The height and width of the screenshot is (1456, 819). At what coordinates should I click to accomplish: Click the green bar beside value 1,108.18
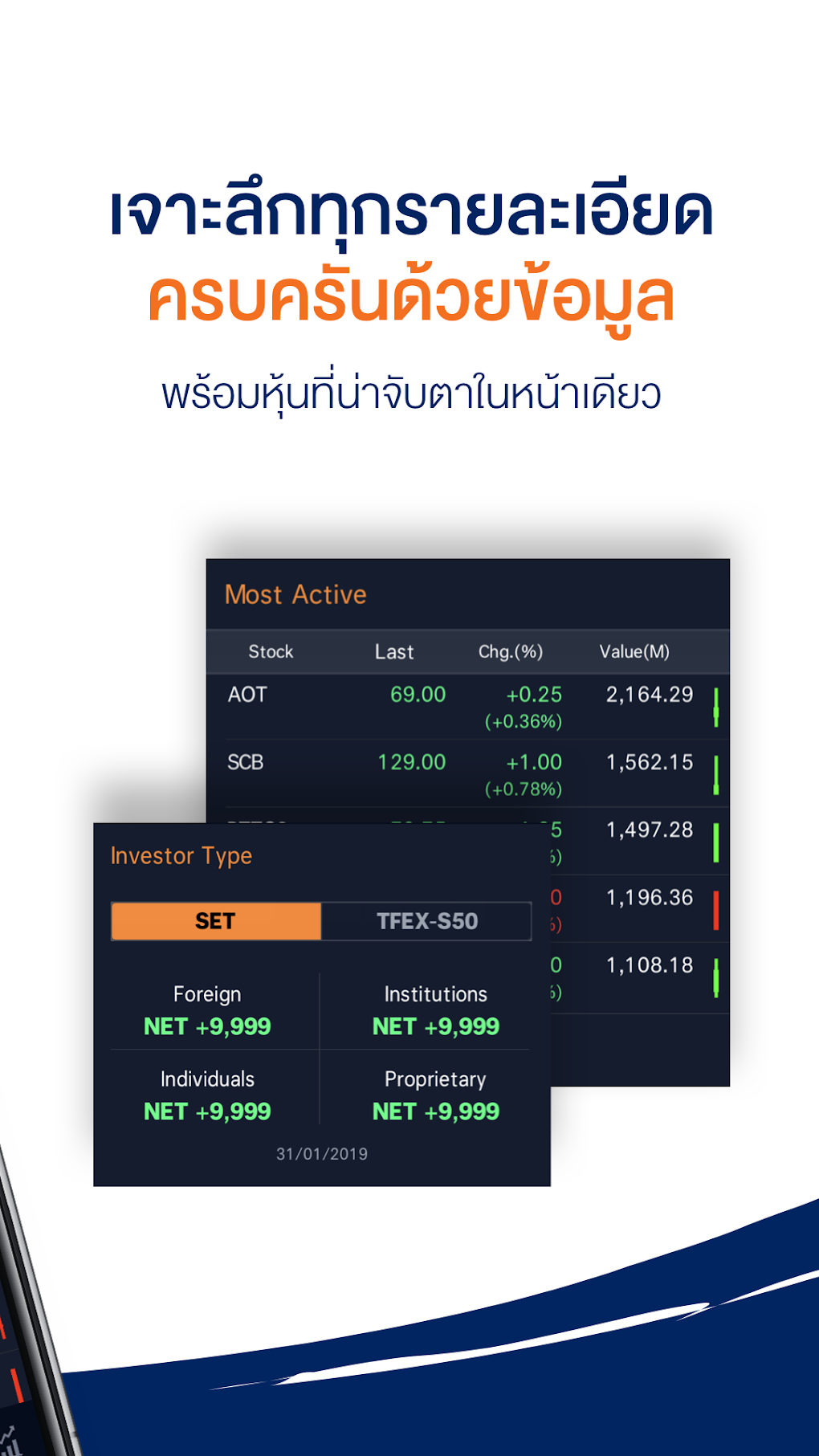pyautogui.click(x=717, y=975)
